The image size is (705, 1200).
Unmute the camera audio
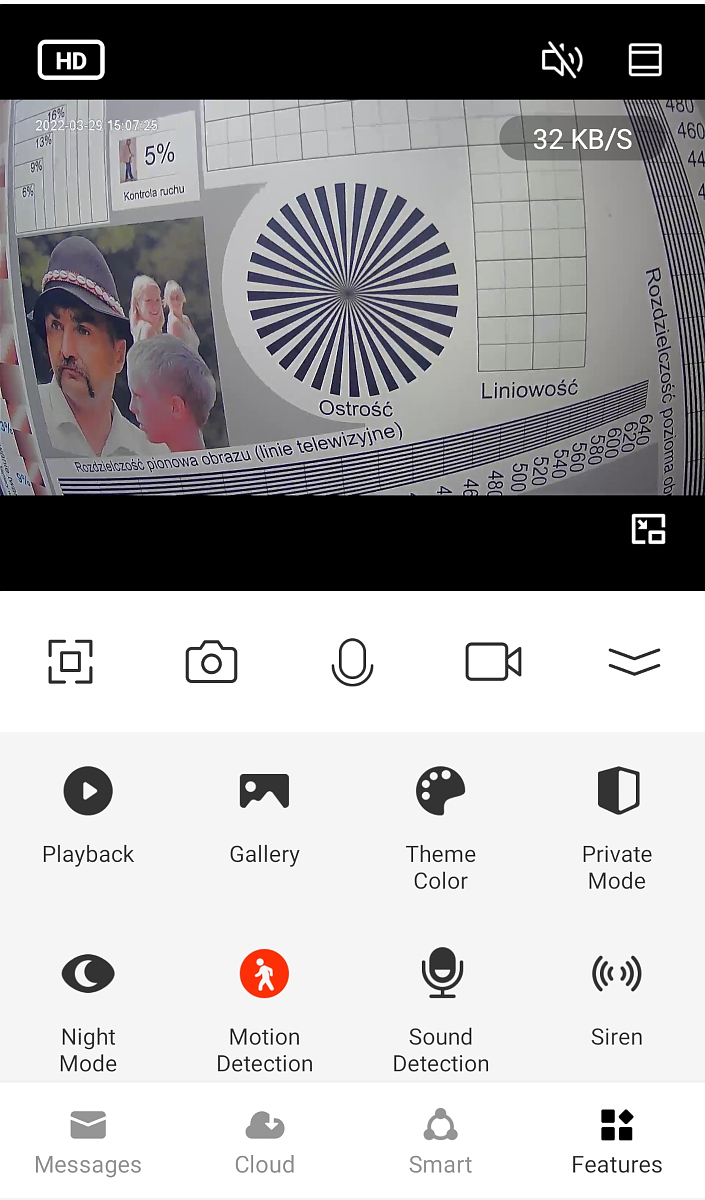pyautogui.click(x=562, y=60)
